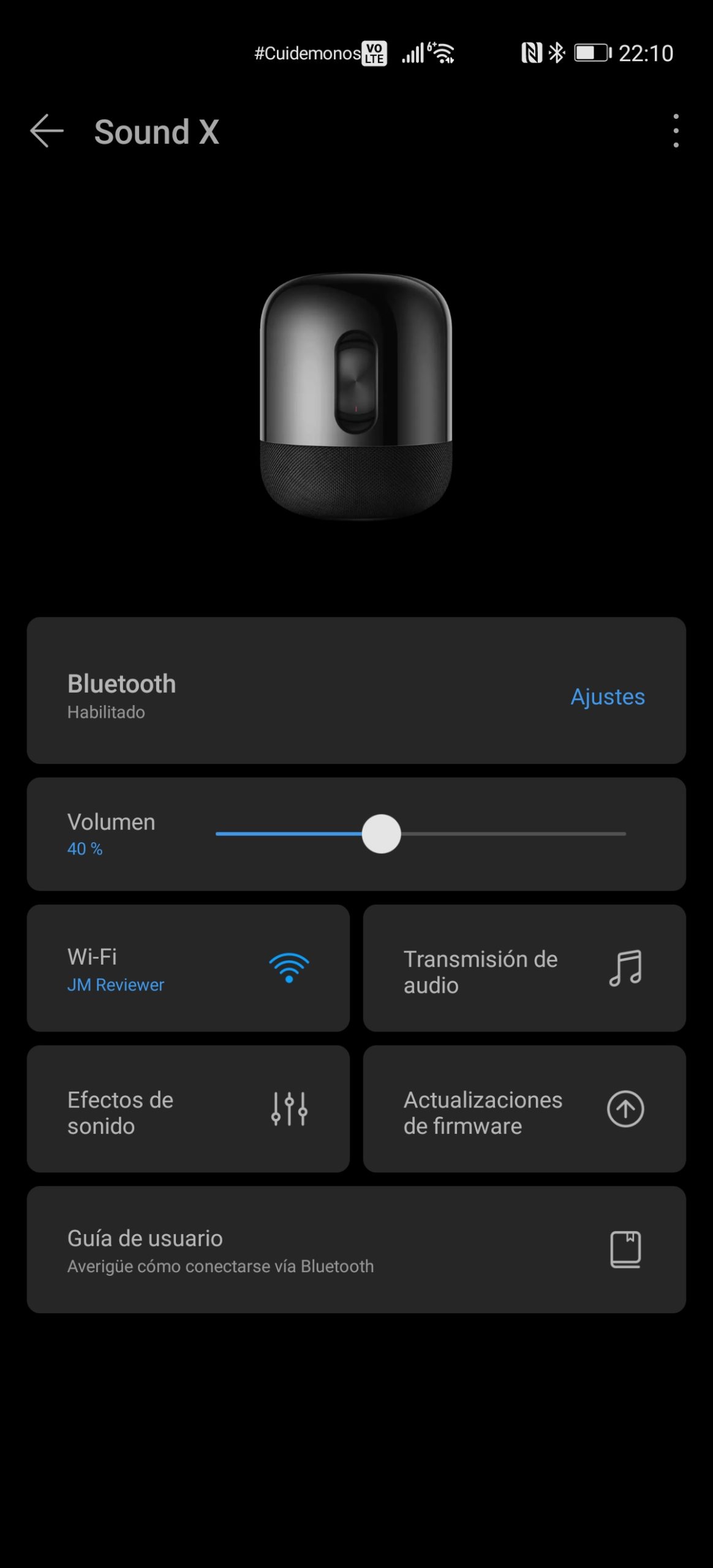Screen dimensions: 713x1568
Task: Open Bluetooth Ajustes link
Action: click(607, 696)
